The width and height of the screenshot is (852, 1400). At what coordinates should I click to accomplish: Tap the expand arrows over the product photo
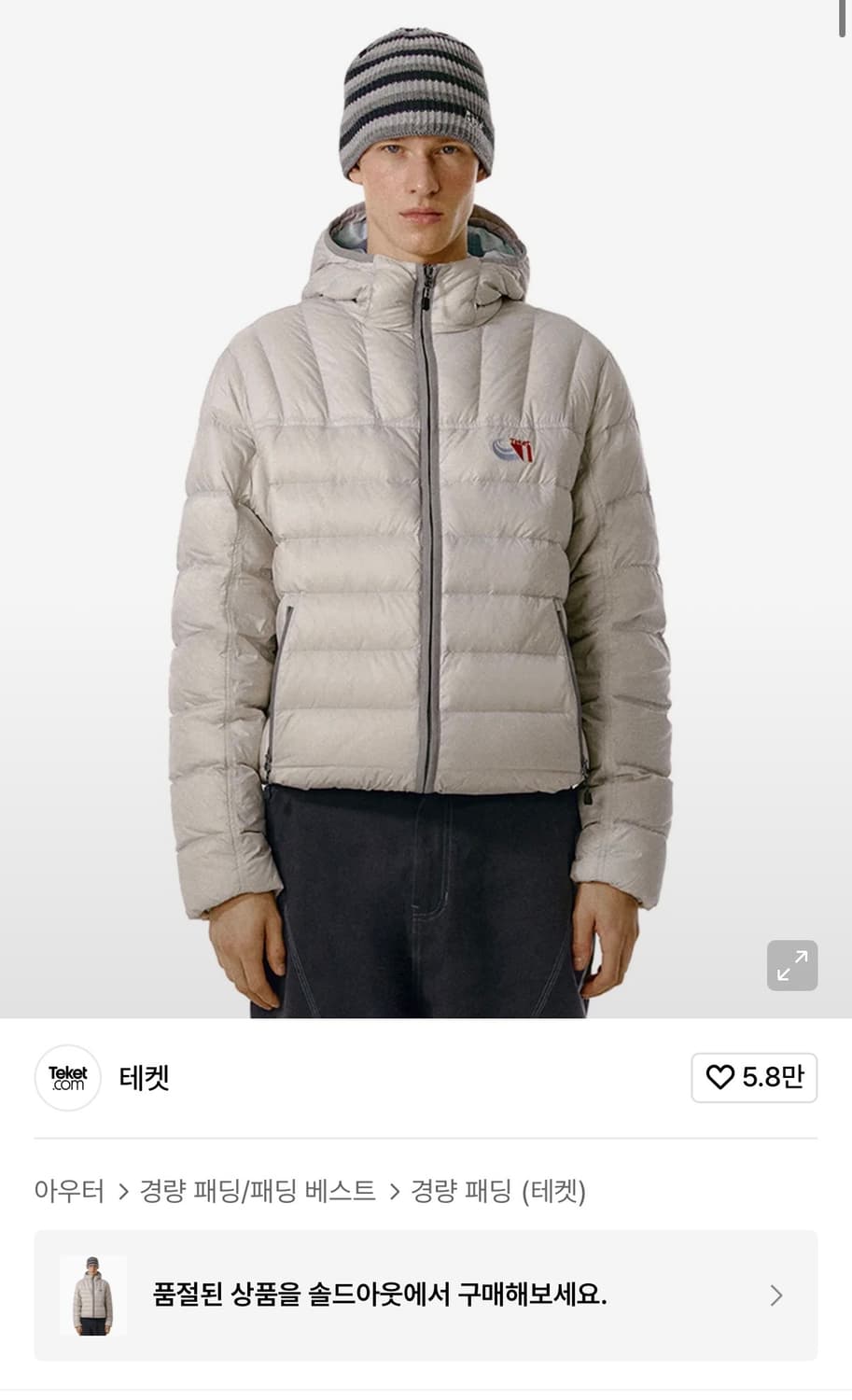[x=792, y=965]
